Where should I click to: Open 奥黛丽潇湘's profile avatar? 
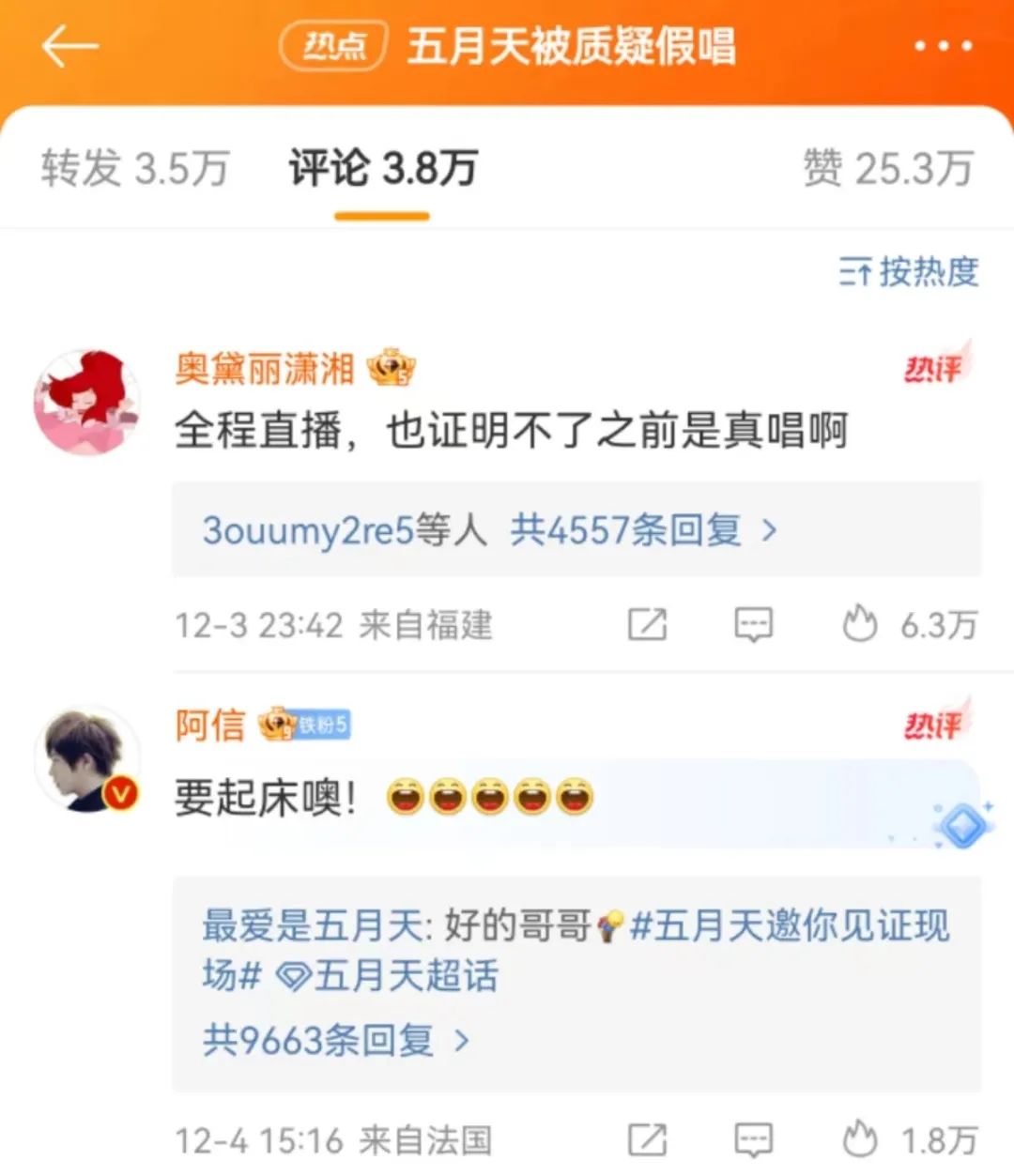coord(86,402)
